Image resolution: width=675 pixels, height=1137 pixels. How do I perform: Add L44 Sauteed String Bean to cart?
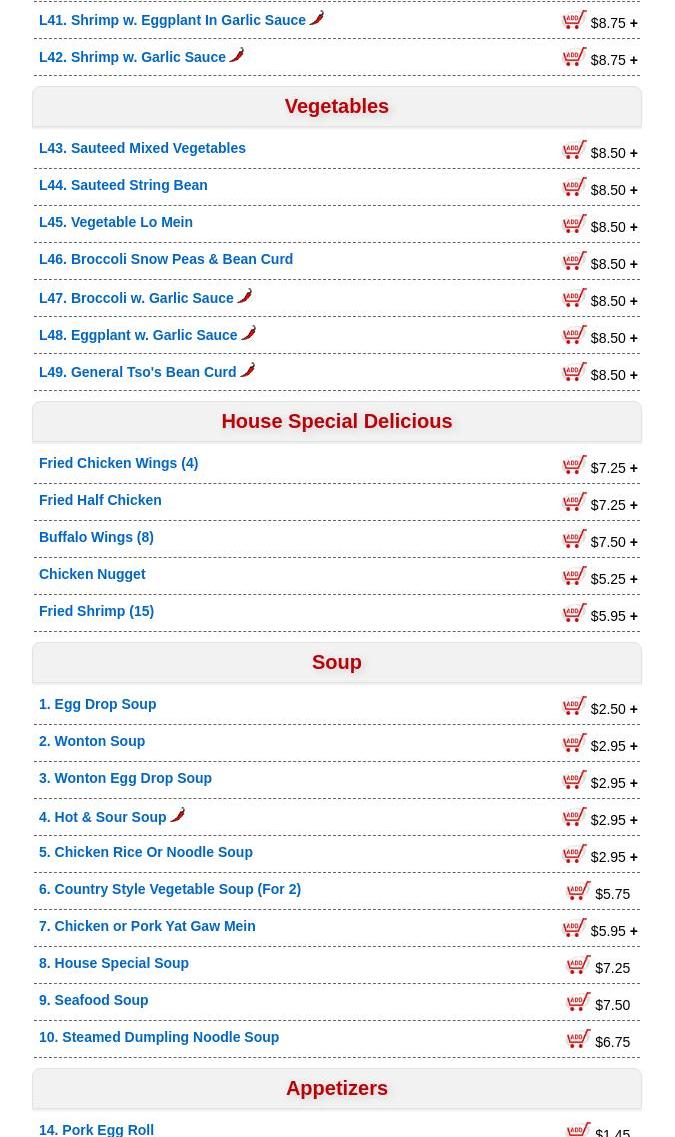574,187
